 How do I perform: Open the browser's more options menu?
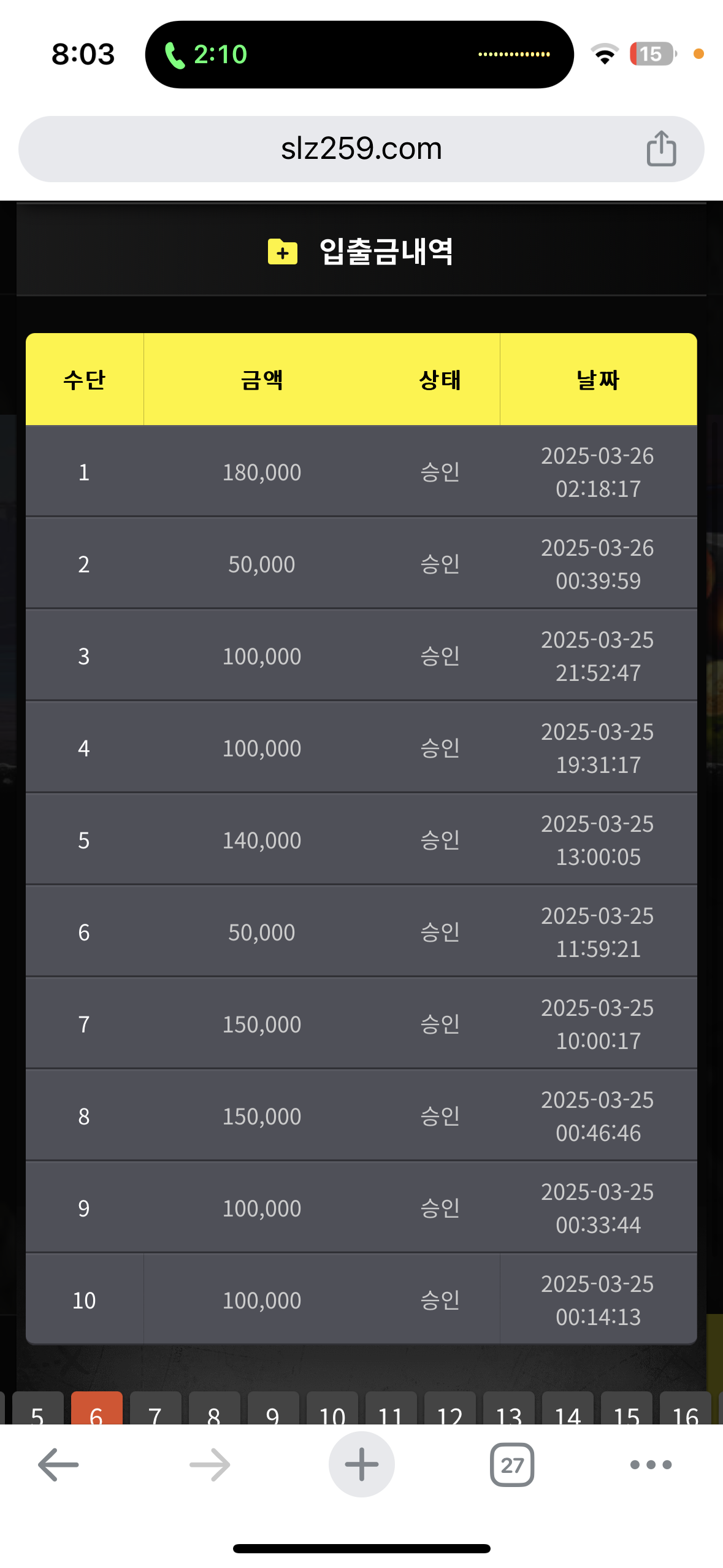pos(651,1465)
